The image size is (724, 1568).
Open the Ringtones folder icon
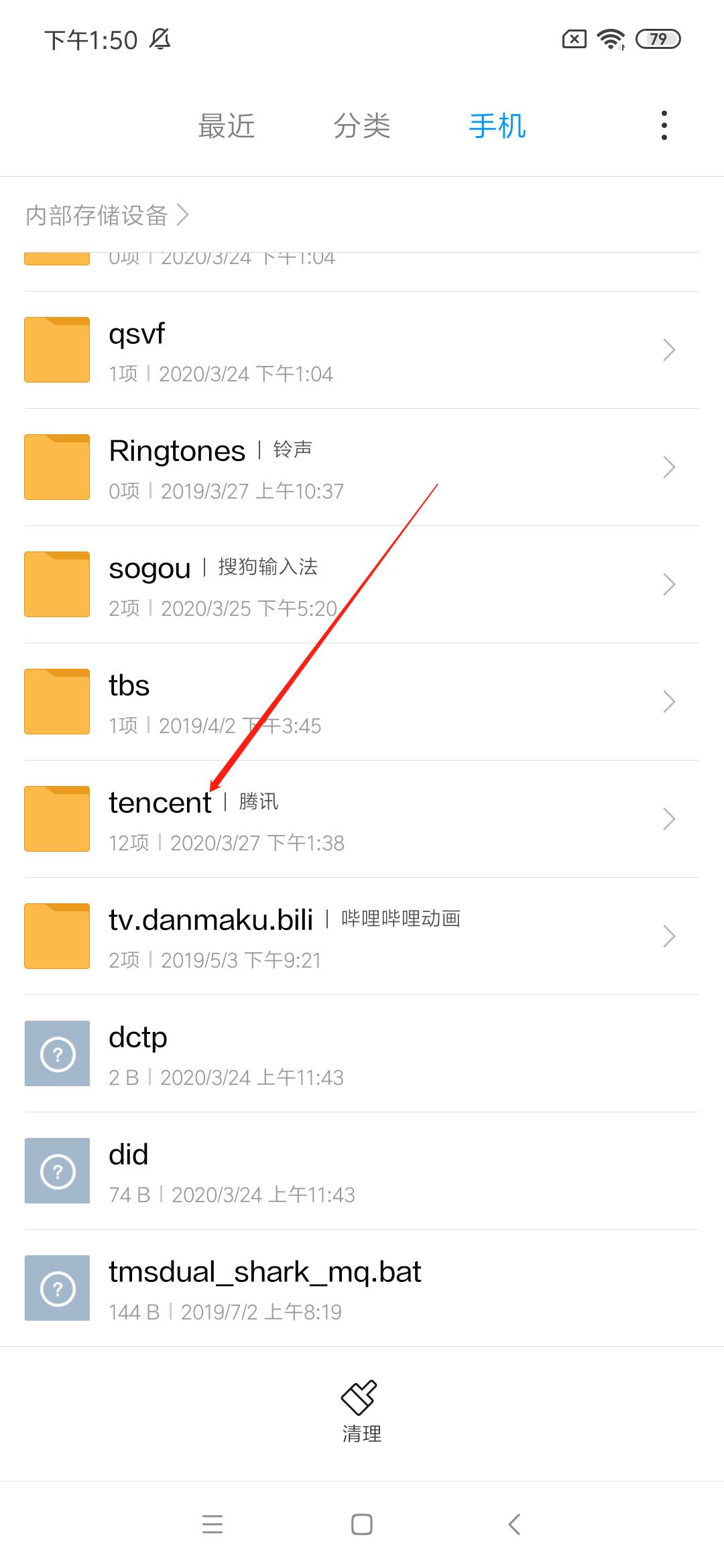click(x=56, y=467)
